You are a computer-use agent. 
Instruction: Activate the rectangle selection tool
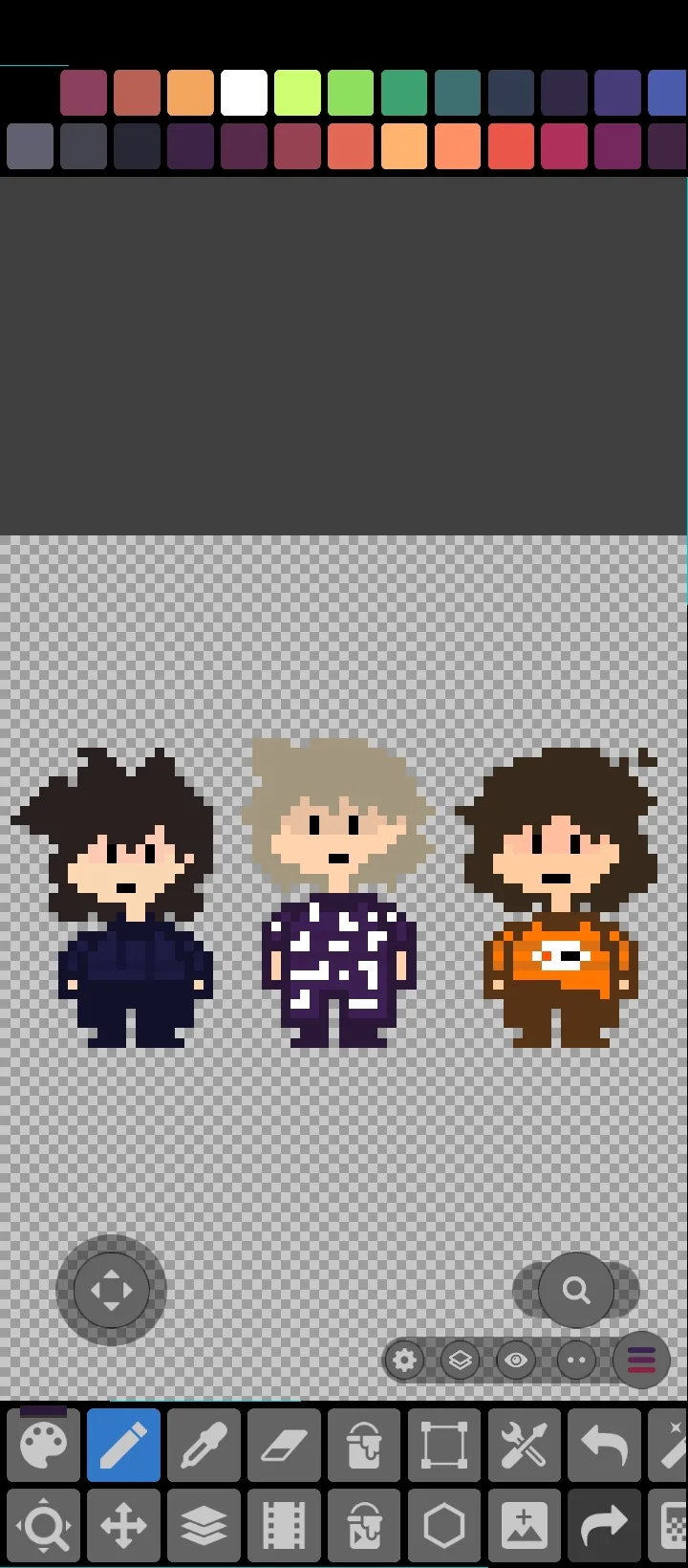[x=445, y=1445]
